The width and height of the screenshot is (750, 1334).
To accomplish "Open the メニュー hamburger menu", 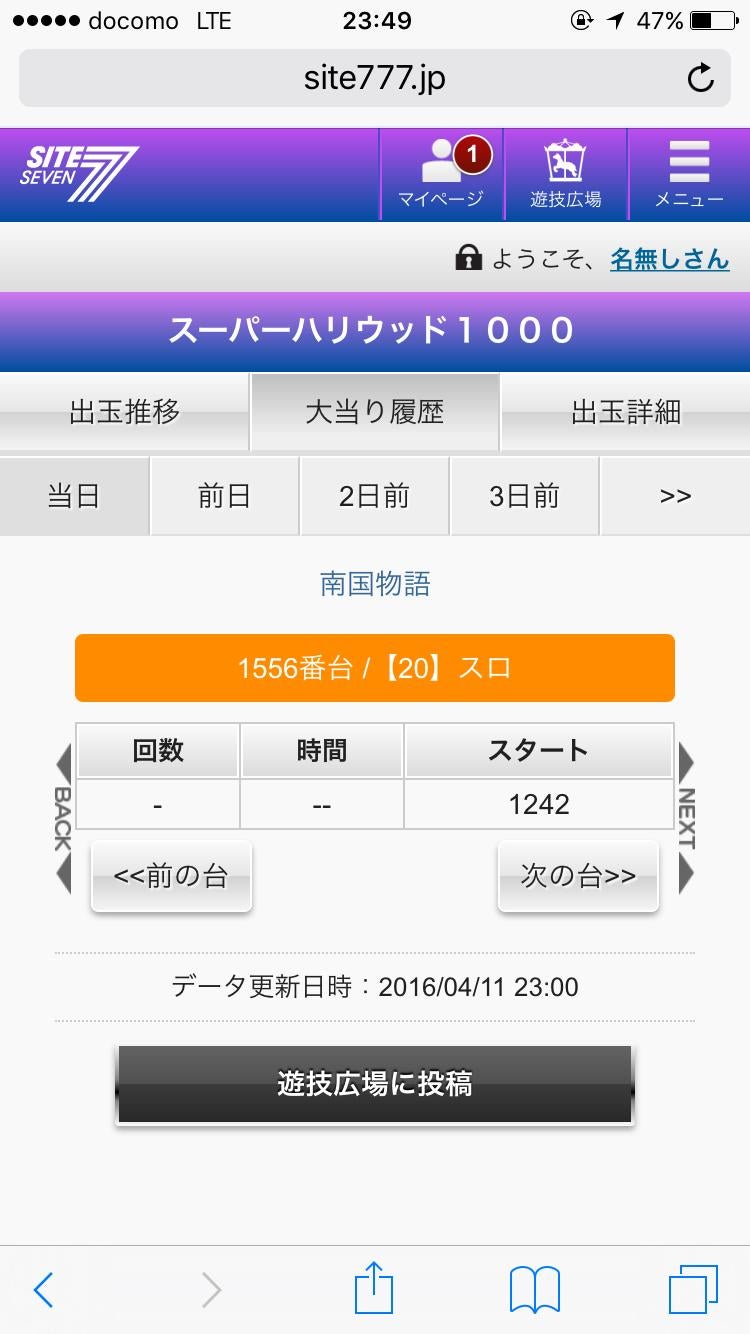I will [689, 174].
